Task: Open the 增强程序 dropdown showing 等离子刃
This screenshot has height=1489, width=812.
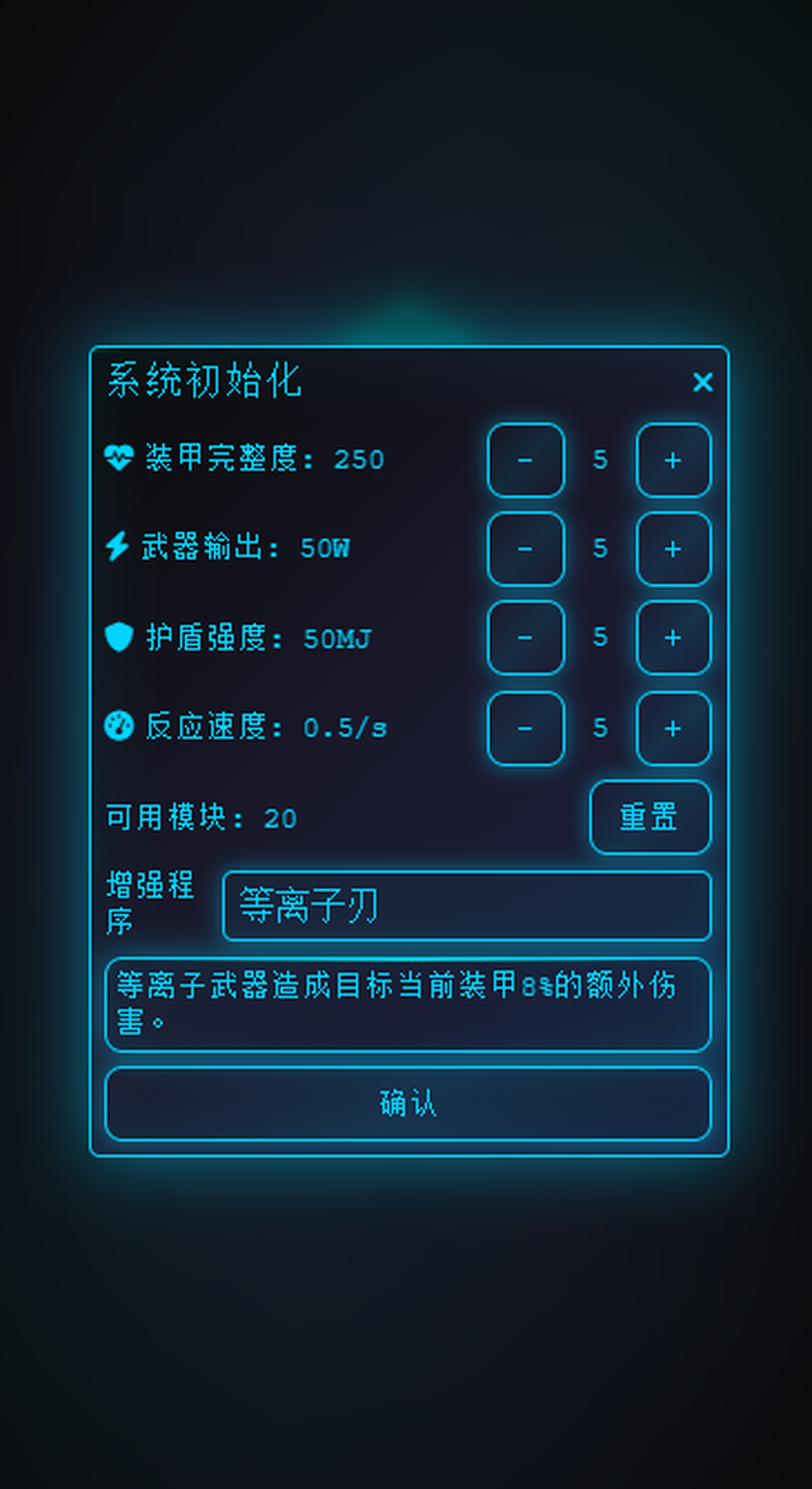Action: (x=466, y=905)
